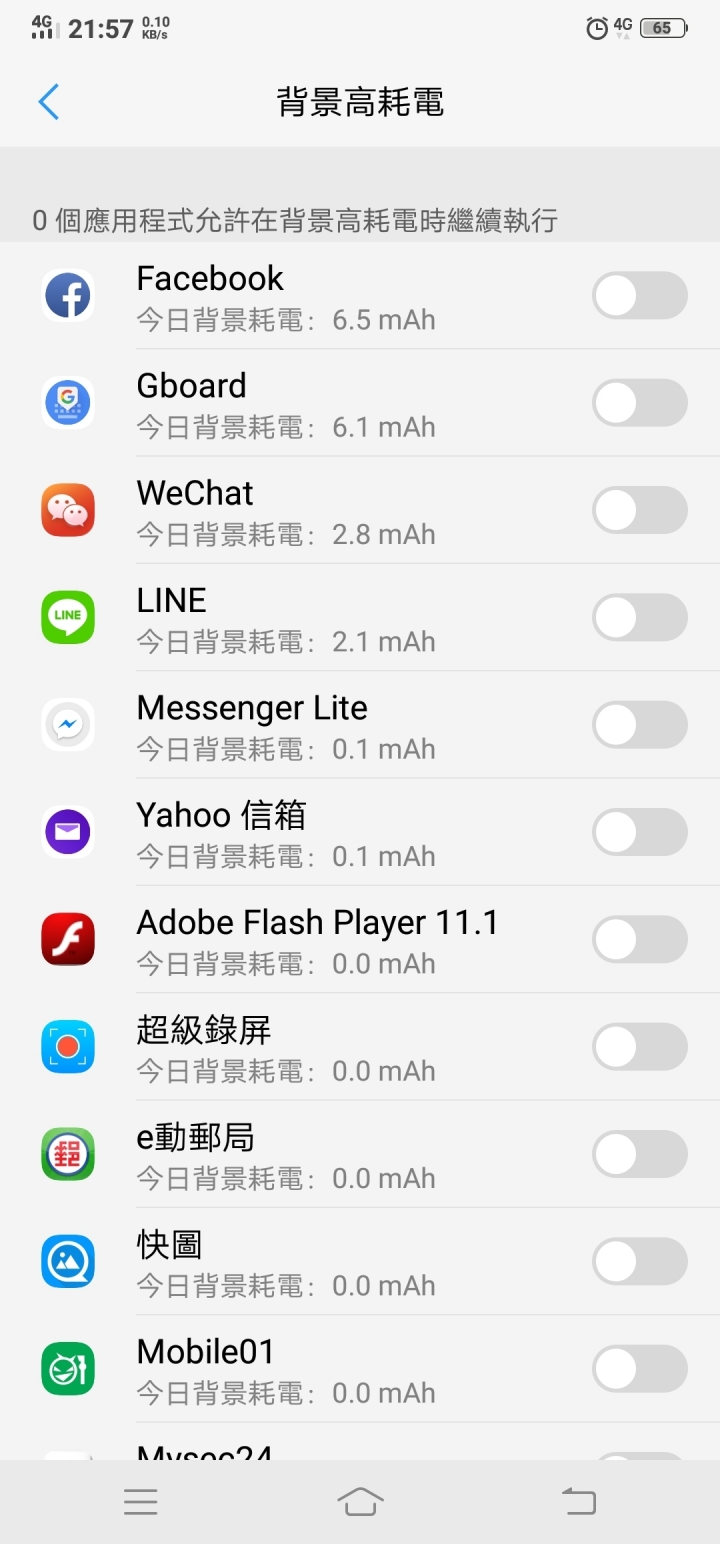Go back using the top-left arrow
The height and width of the screenshot is (1544, 720).
tap(48, 102)
